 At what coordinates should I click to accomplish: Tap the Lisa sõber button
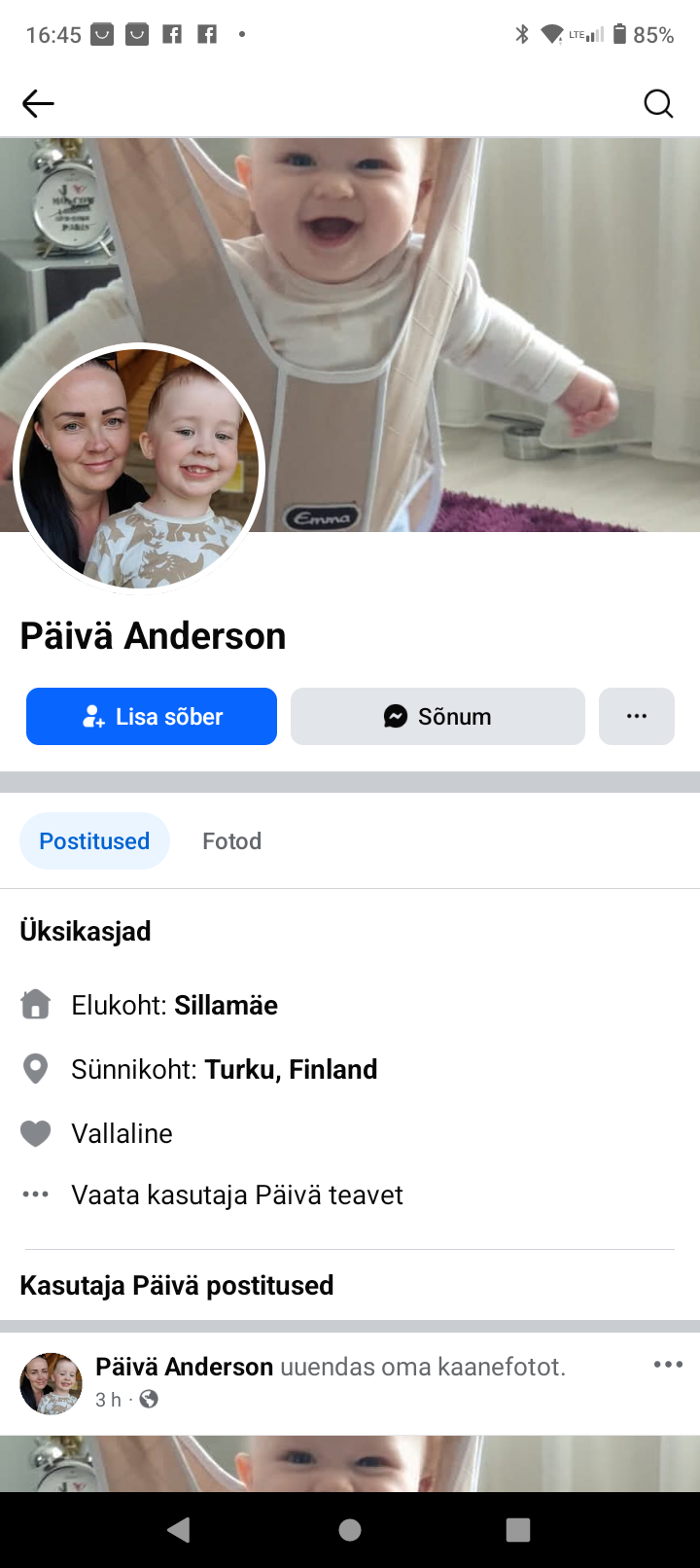click(x=152, y=717)
